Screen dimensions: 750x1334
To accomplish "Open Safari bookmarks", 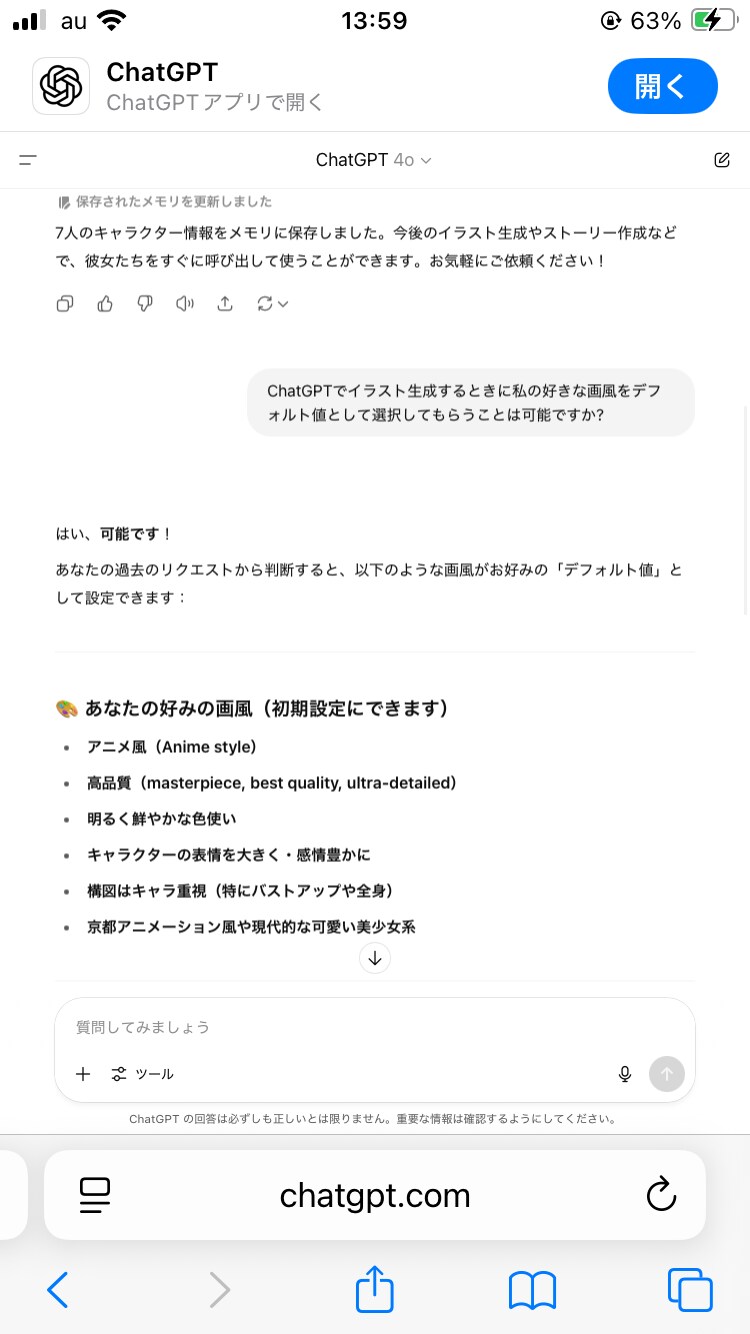I will click(x=532, y=1290).
